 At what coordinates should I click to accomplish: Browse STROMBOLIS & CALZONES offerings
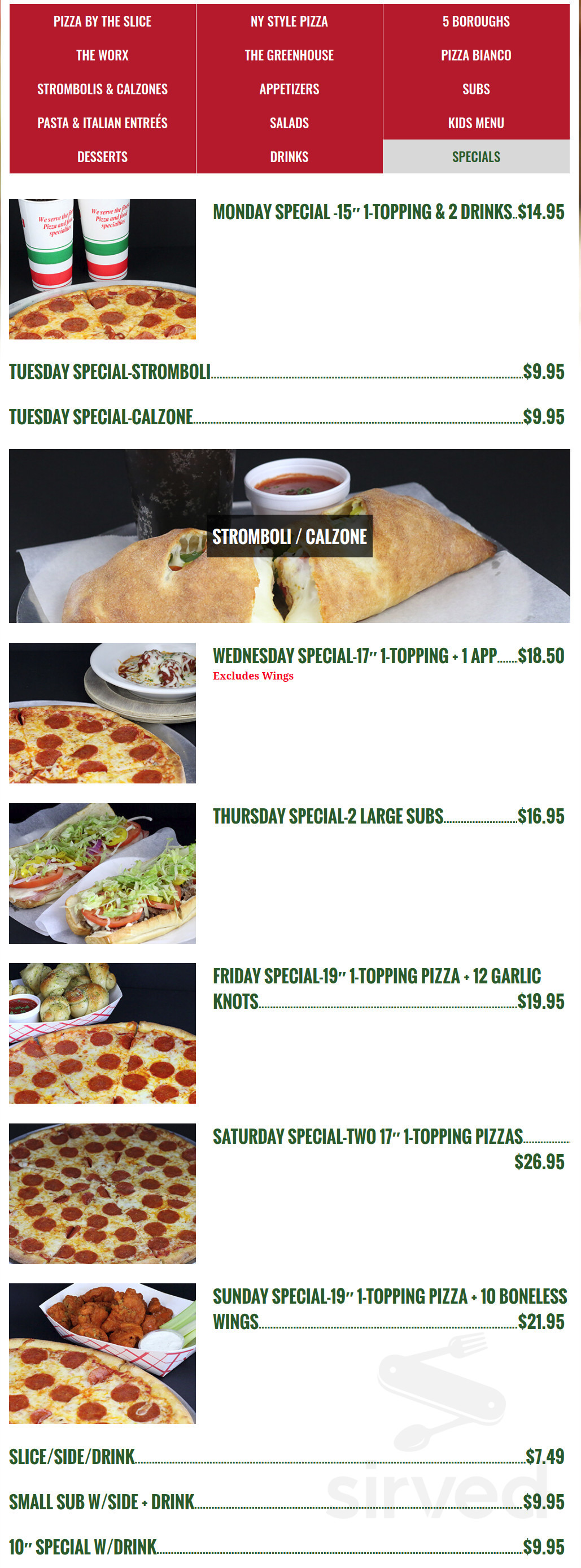tap(103, 88)
